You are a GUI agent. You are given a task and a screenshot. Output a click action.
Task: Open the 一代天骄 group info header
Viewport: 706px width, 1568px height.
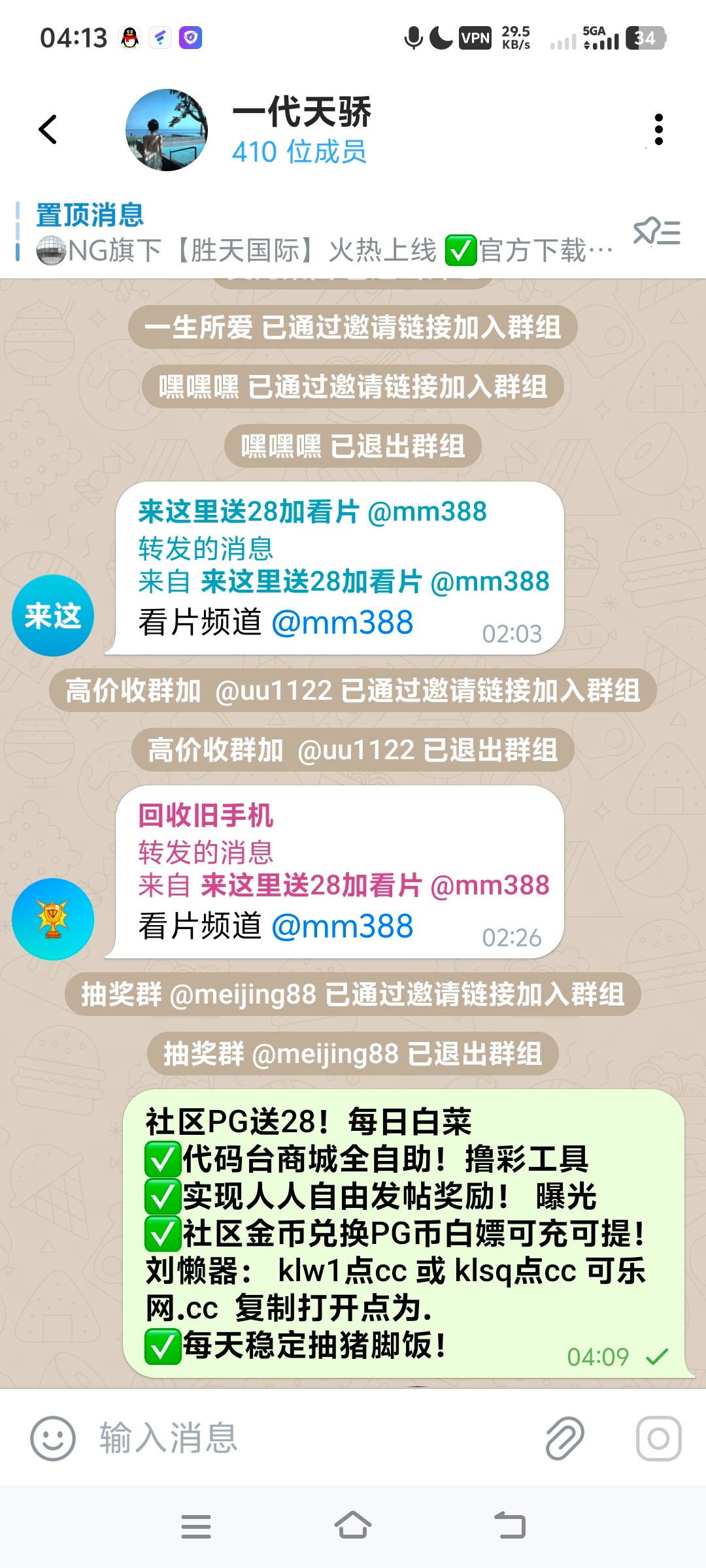tap(301, 129)
